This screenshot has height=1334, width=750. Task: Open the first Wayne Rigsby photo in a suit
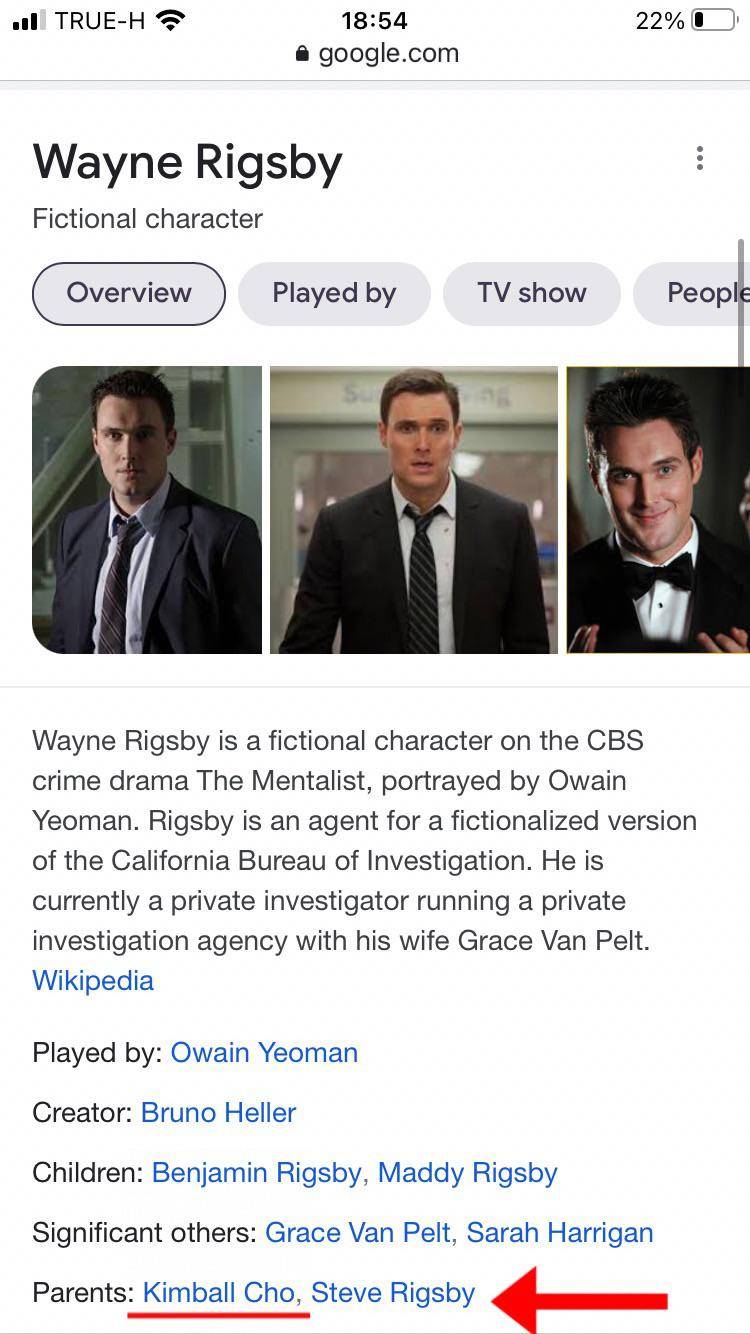coord(147,510)
